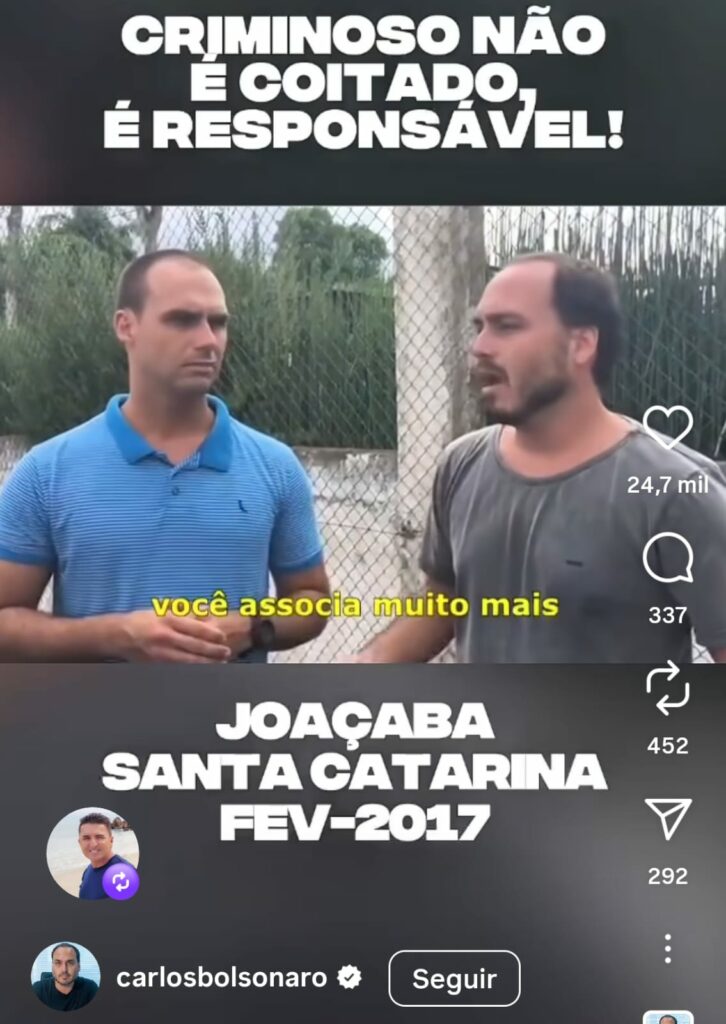This screenshot has height=1024, width=726.
Task: Tap Seguir to follow carlosbolsonaro
Action: [x=454, y=978]
